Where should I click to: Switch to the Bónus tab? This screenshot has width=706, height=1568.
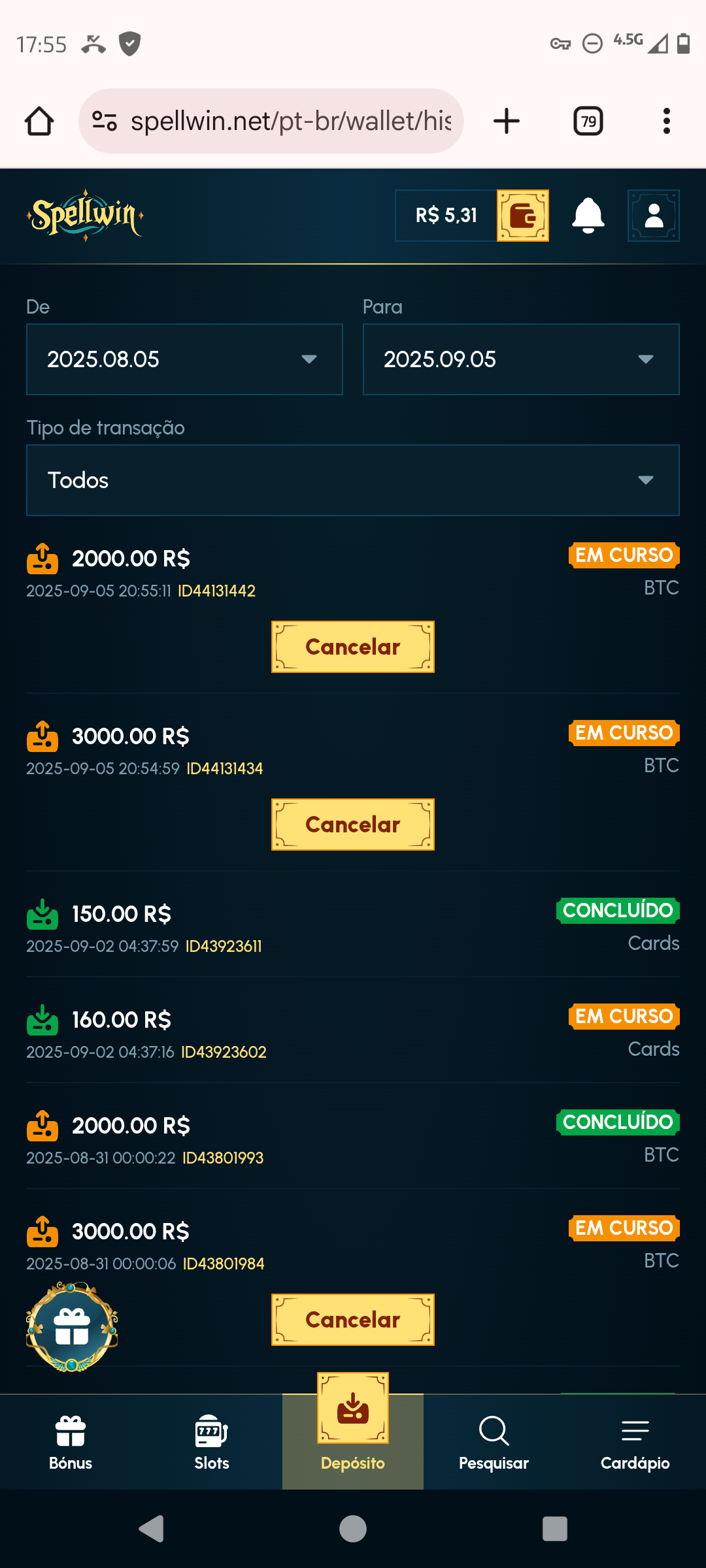[71, 1442]
